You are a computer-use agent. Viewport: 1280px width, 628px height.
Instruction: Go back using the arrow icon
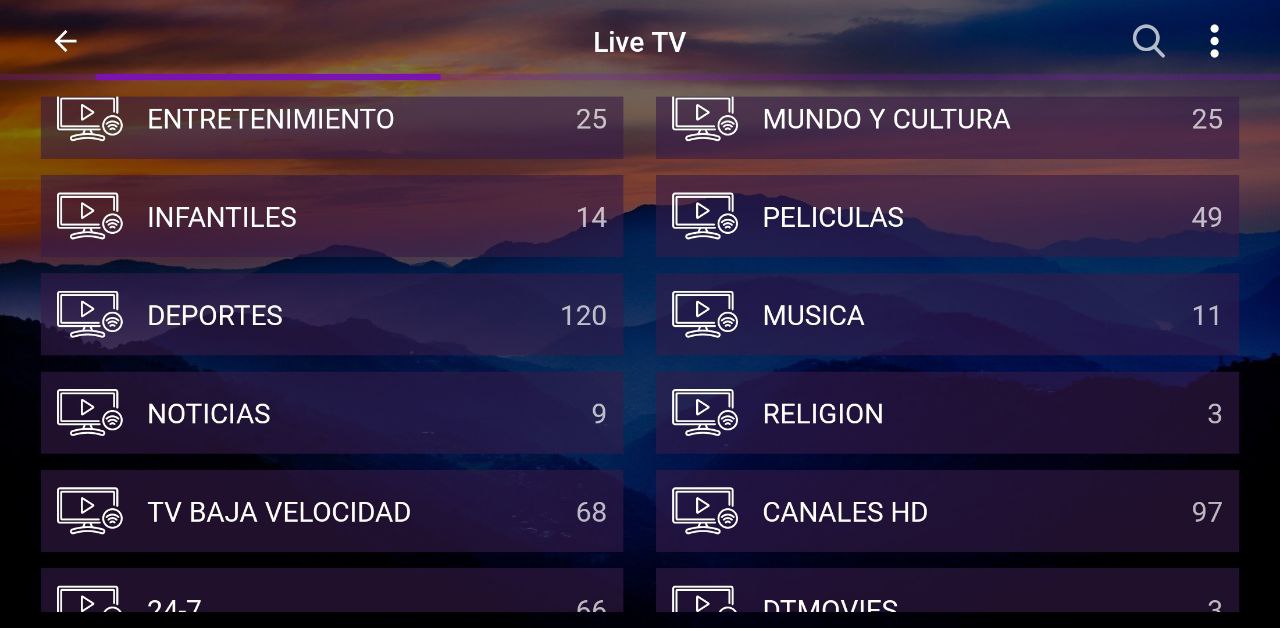point(66,41)
